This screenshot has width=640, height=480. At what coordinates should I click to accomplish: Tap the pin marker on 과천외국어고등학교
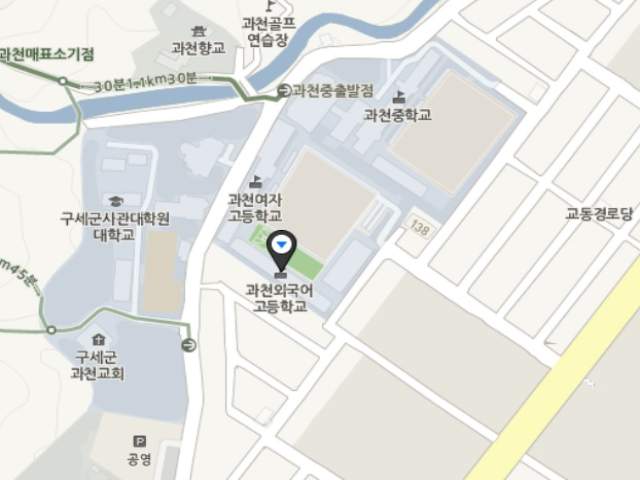click(x=283, y=244)
